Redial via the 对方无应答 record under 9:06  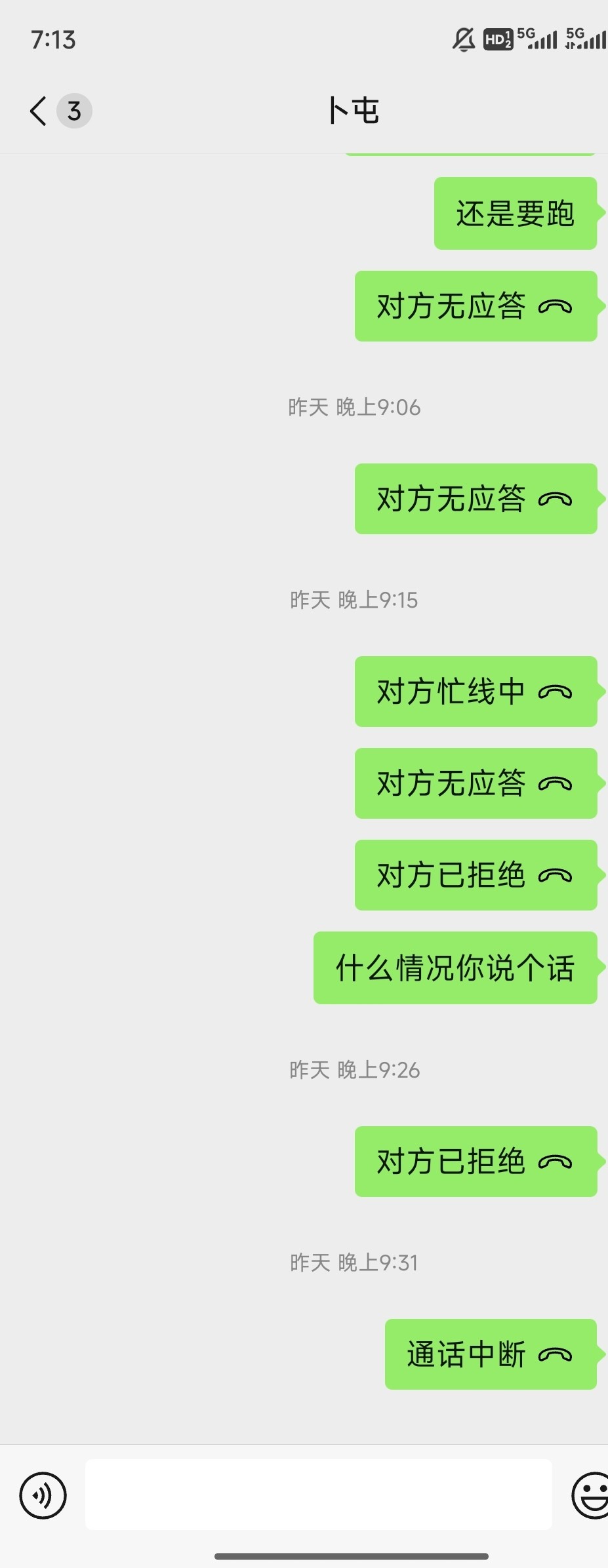pyautogui.click(x=477, y=499)
